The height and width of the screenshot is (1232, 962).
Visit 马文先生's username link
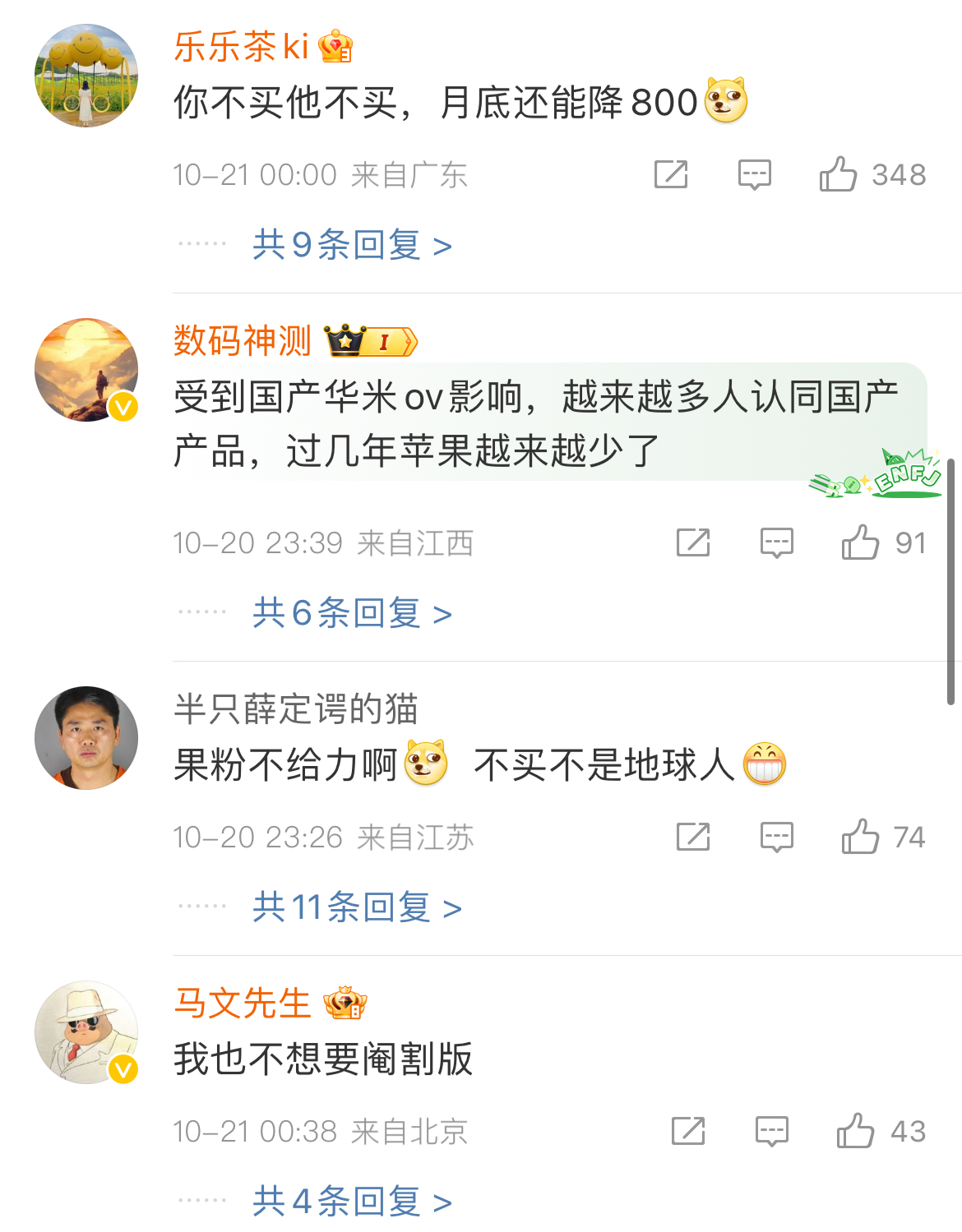[x=243, y=1004]
